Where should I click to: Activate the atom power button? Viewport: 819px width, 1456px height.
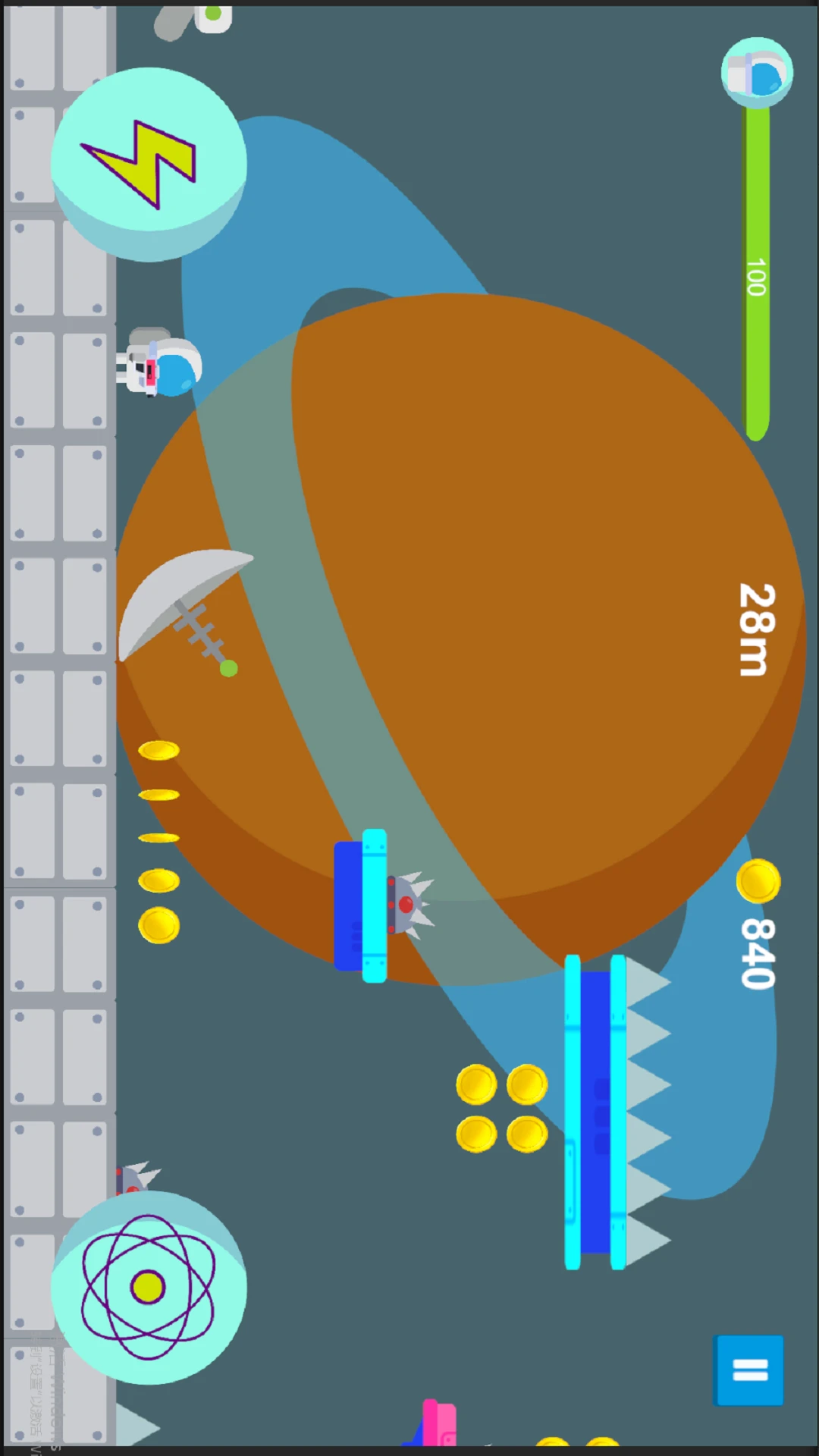point(149,1287)
